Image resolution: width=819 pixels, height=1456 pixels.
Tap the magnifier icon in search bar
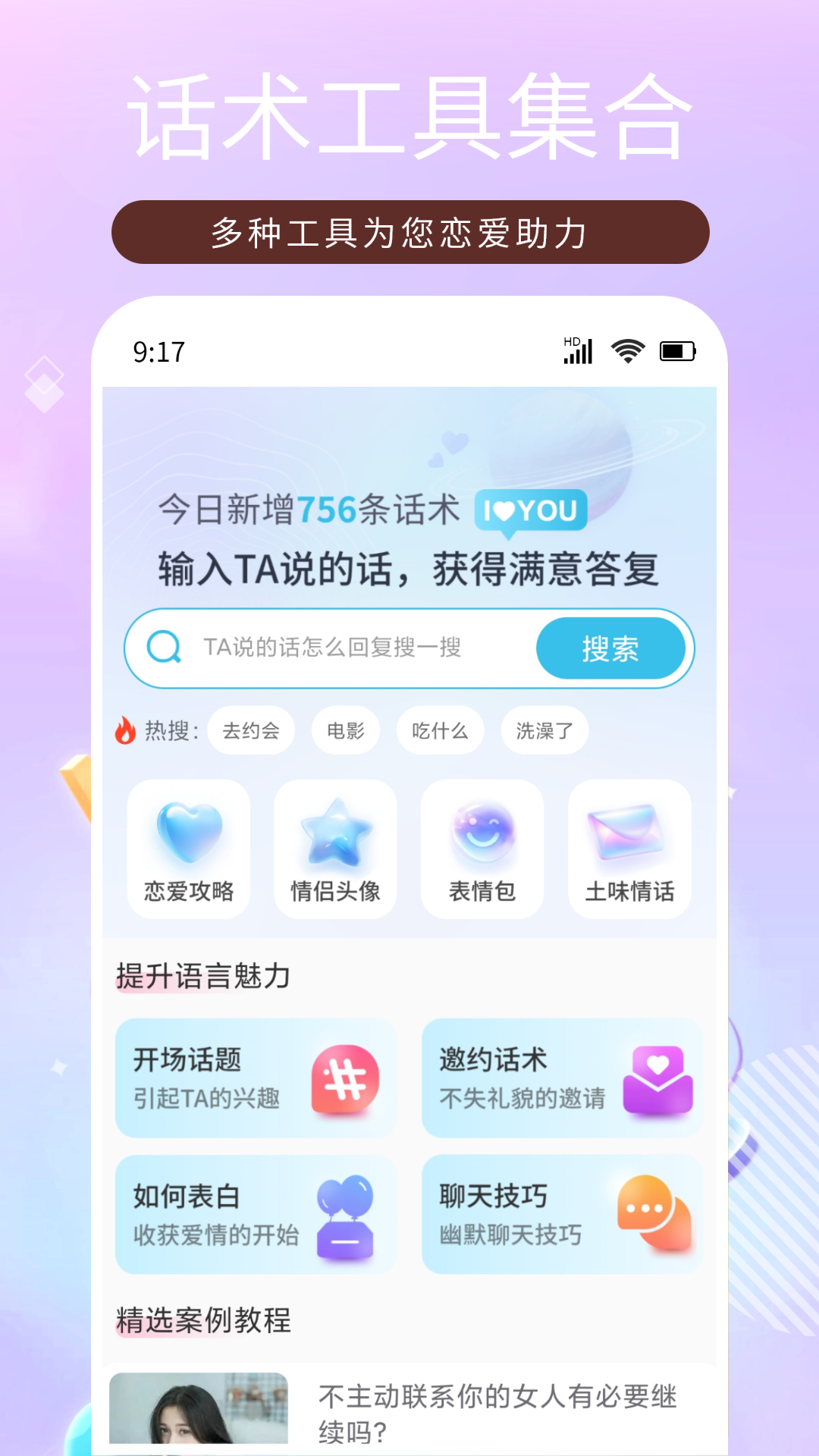click(x=162, y=648)
